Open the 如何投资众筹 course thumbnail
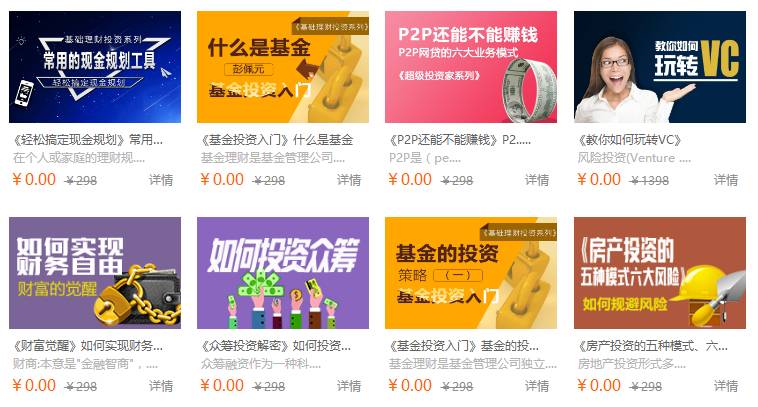The image size is (758, 407). tap(283, 273)
